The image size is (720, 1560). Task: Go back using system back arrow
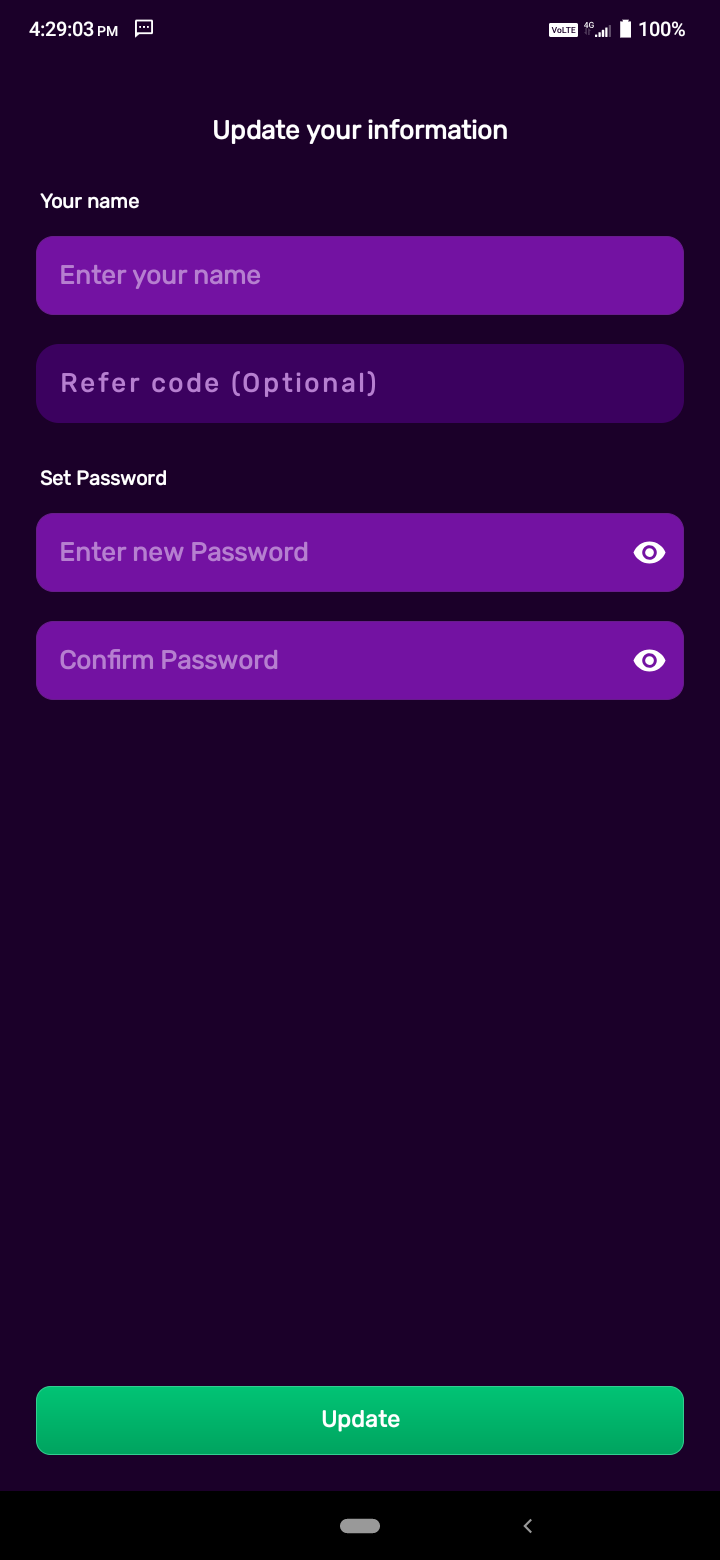click(x=528, y=1526)
